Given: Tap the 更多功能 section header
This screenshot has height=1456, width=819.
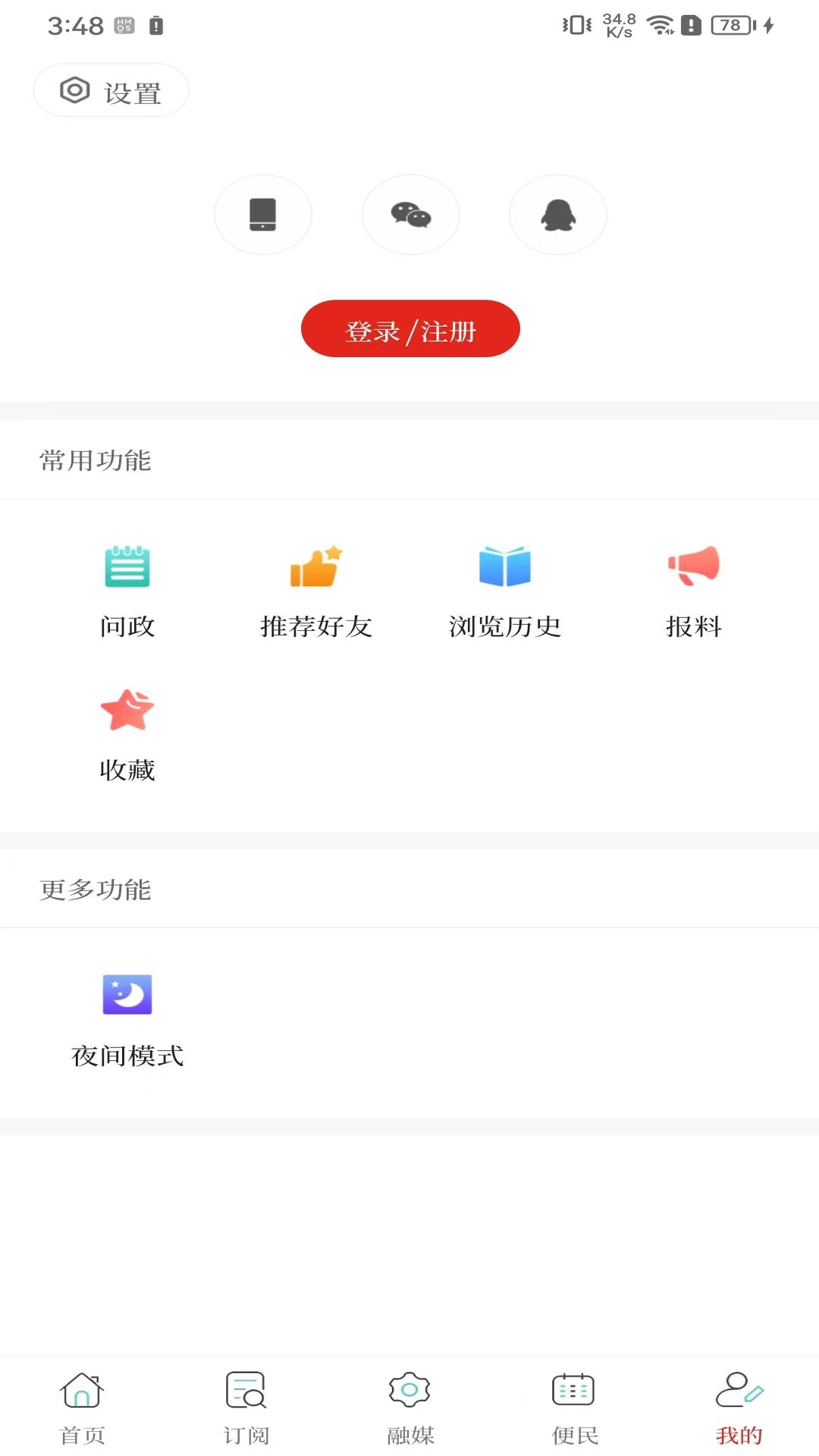Looking at the screenshot, I should pyautogui.click(x=96, y=890).
